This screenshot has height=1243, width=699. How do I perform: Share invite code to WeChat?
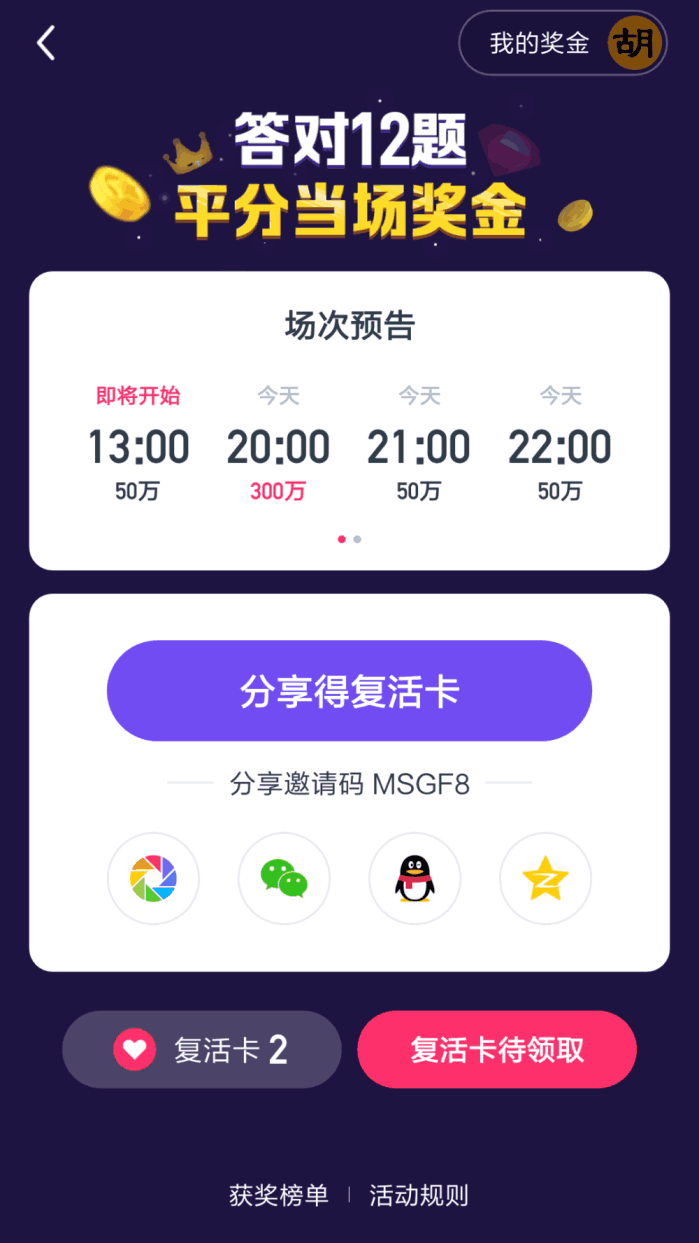coord(284,879)
